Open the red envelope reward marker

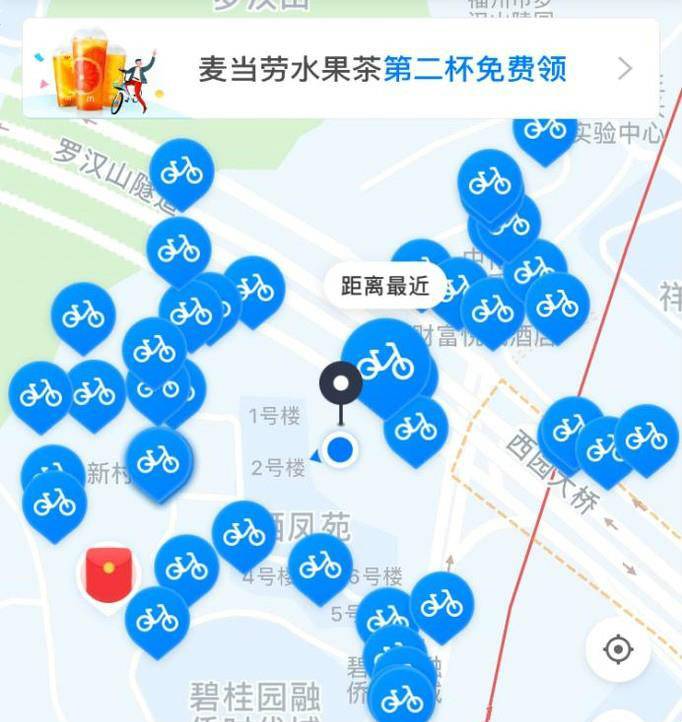108,574
